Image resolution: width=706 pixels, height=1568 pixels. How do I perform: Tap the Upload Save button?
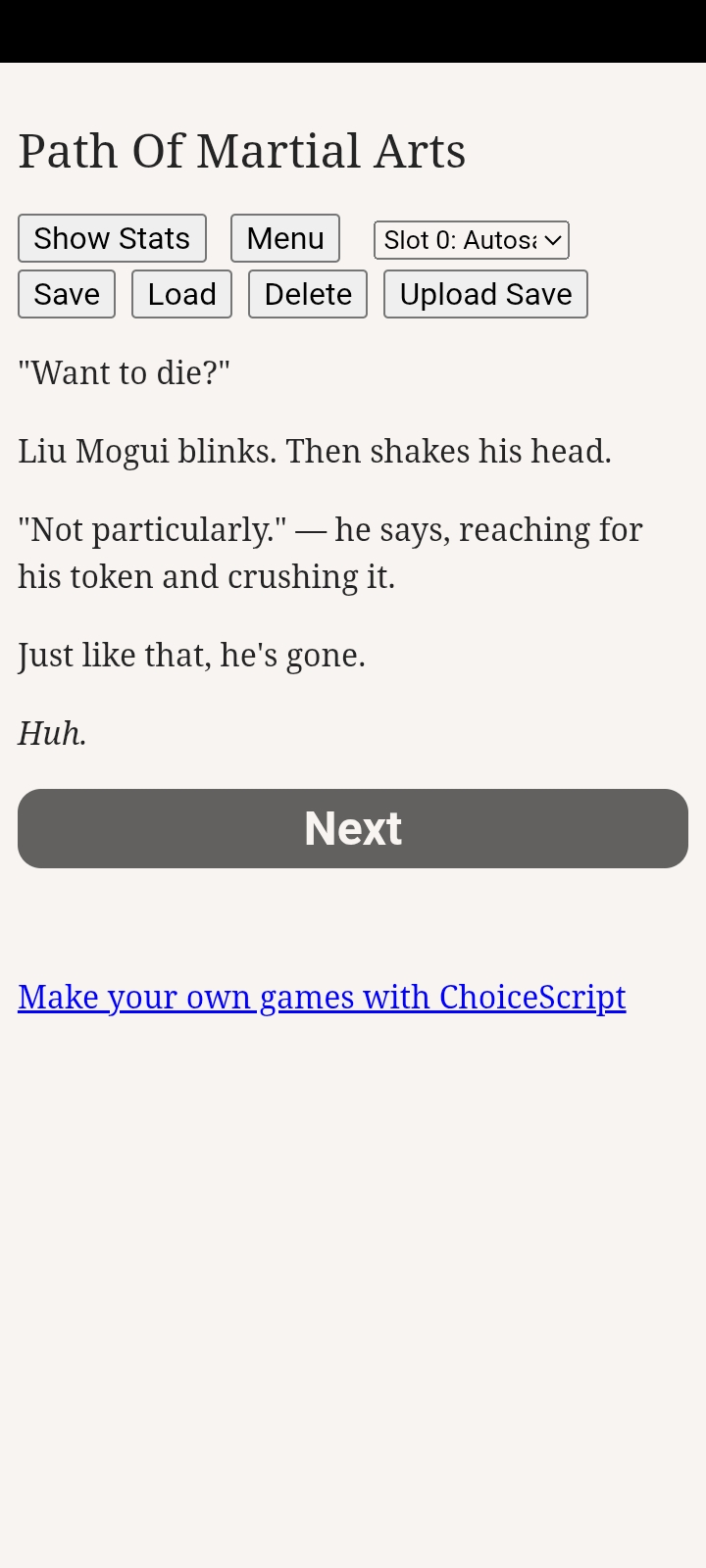[485, 294]
